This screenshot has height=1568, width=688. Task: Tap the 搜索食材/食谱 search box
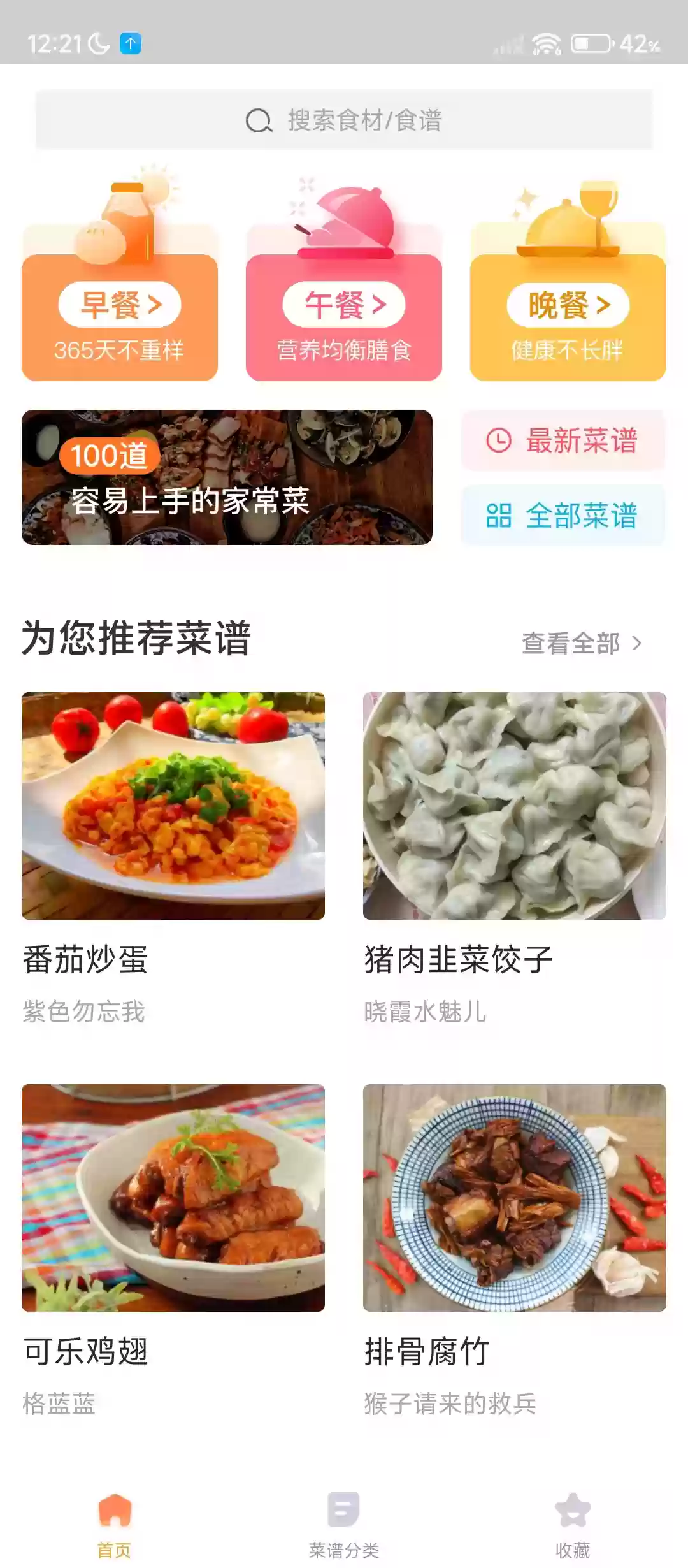click(344, 120)
